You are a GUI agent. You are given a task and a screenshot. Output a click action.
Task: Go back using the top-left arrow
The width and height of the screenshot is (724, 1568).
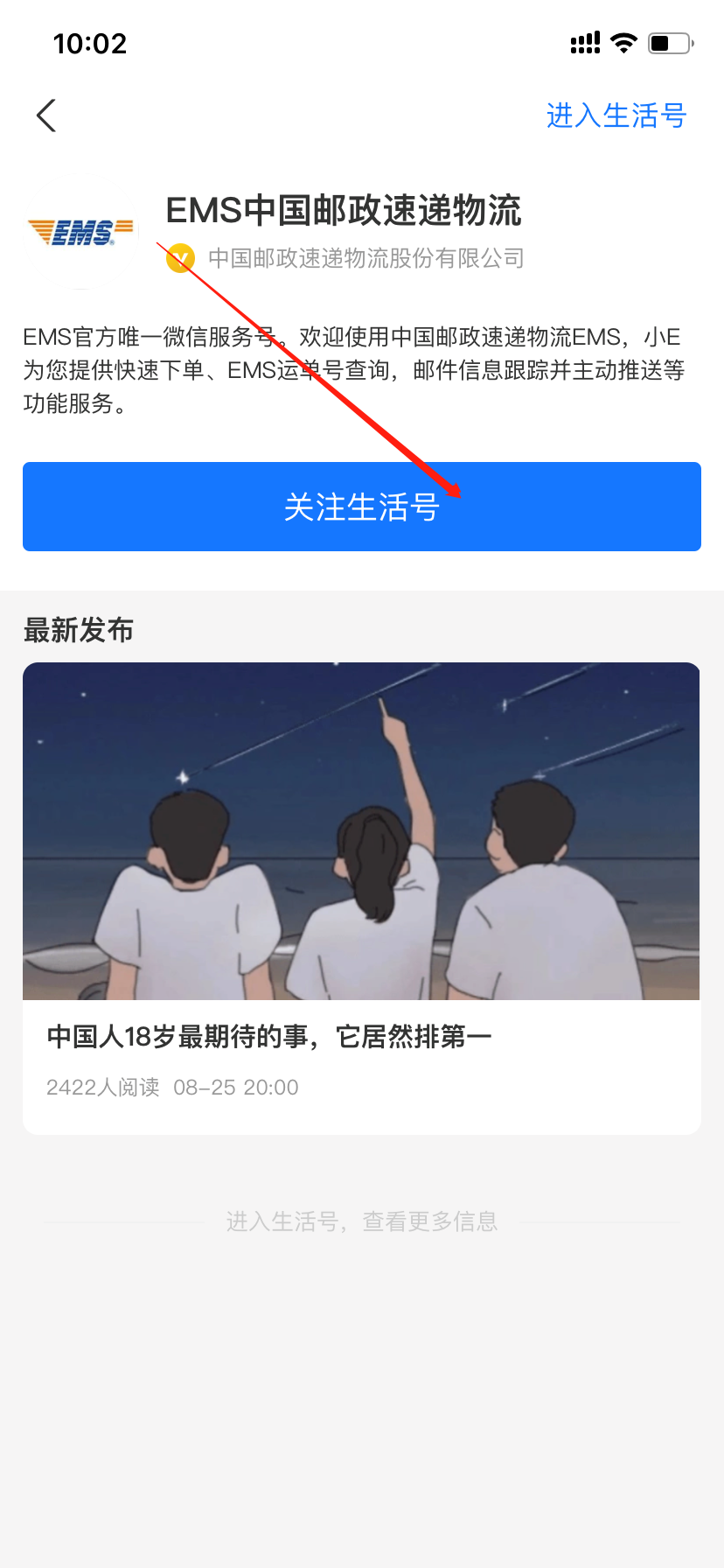pos(46,115)
